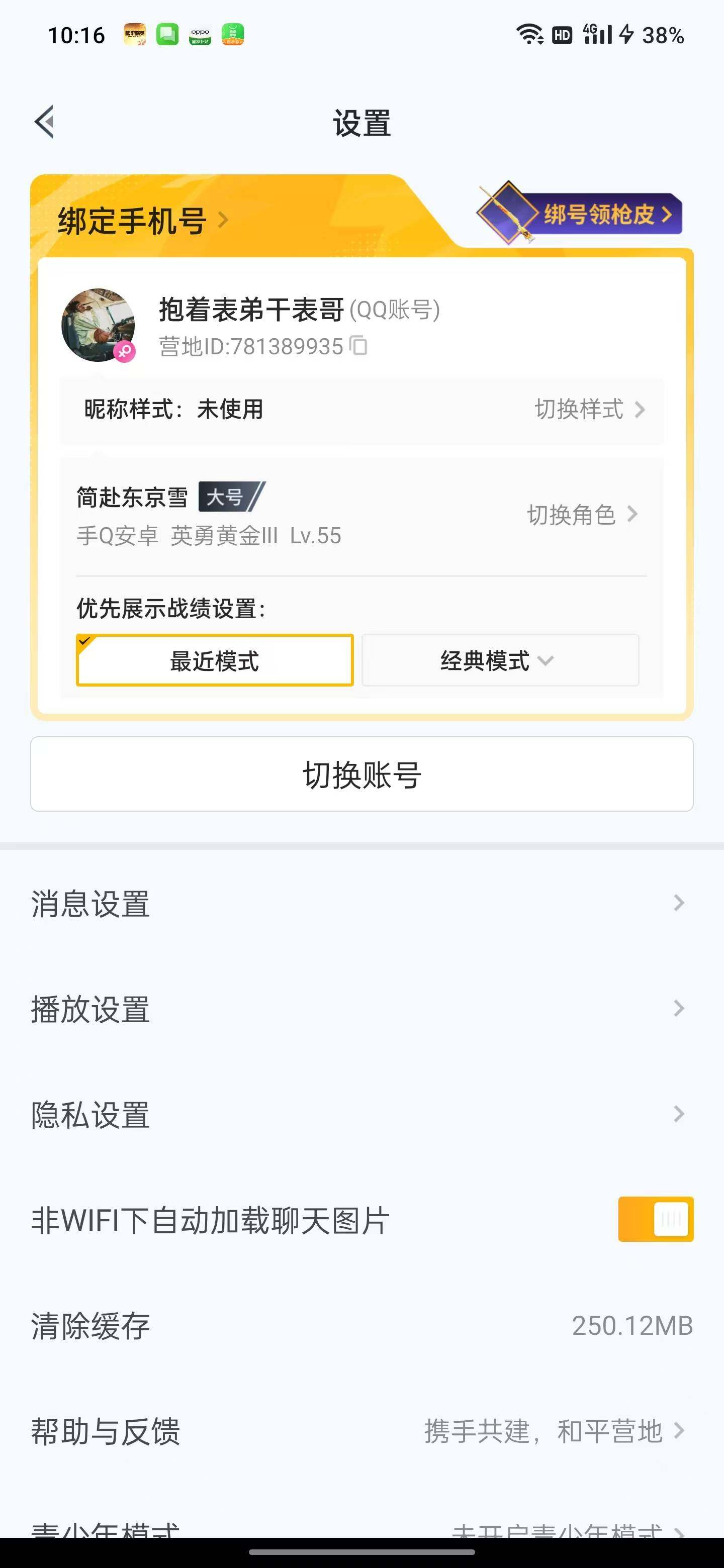Tap 清除缓存 to clear 250.12MB cache

tap(89, 1325)
